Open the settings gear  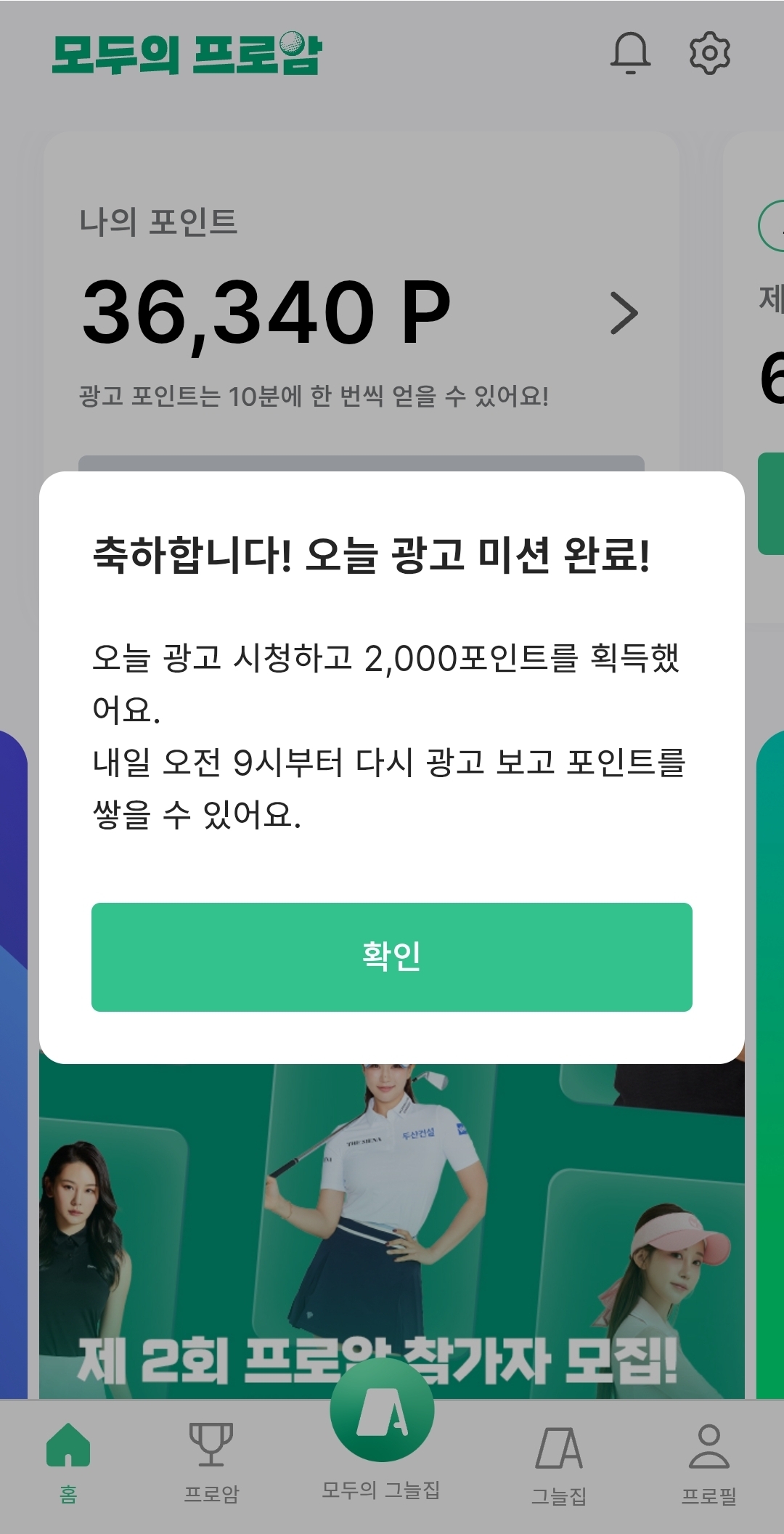coord(709,53)
